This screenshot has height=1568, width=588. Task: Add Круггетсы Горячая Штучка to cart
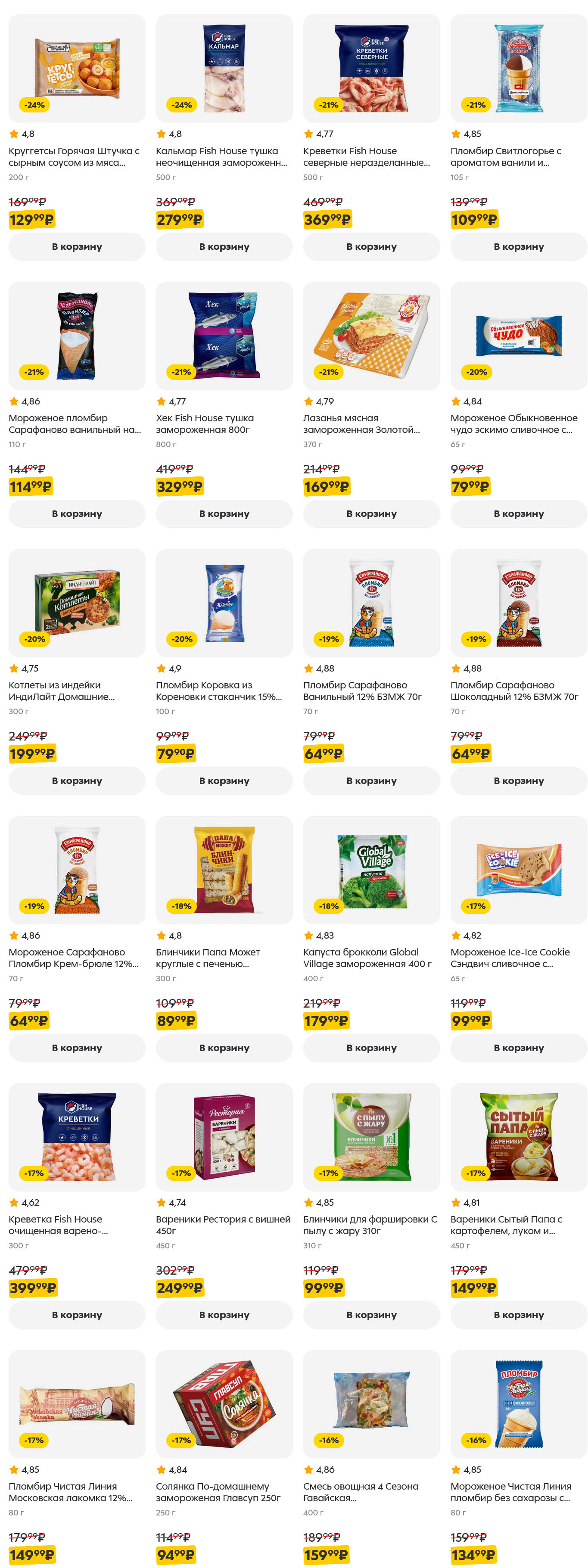(x=77, y=246)
